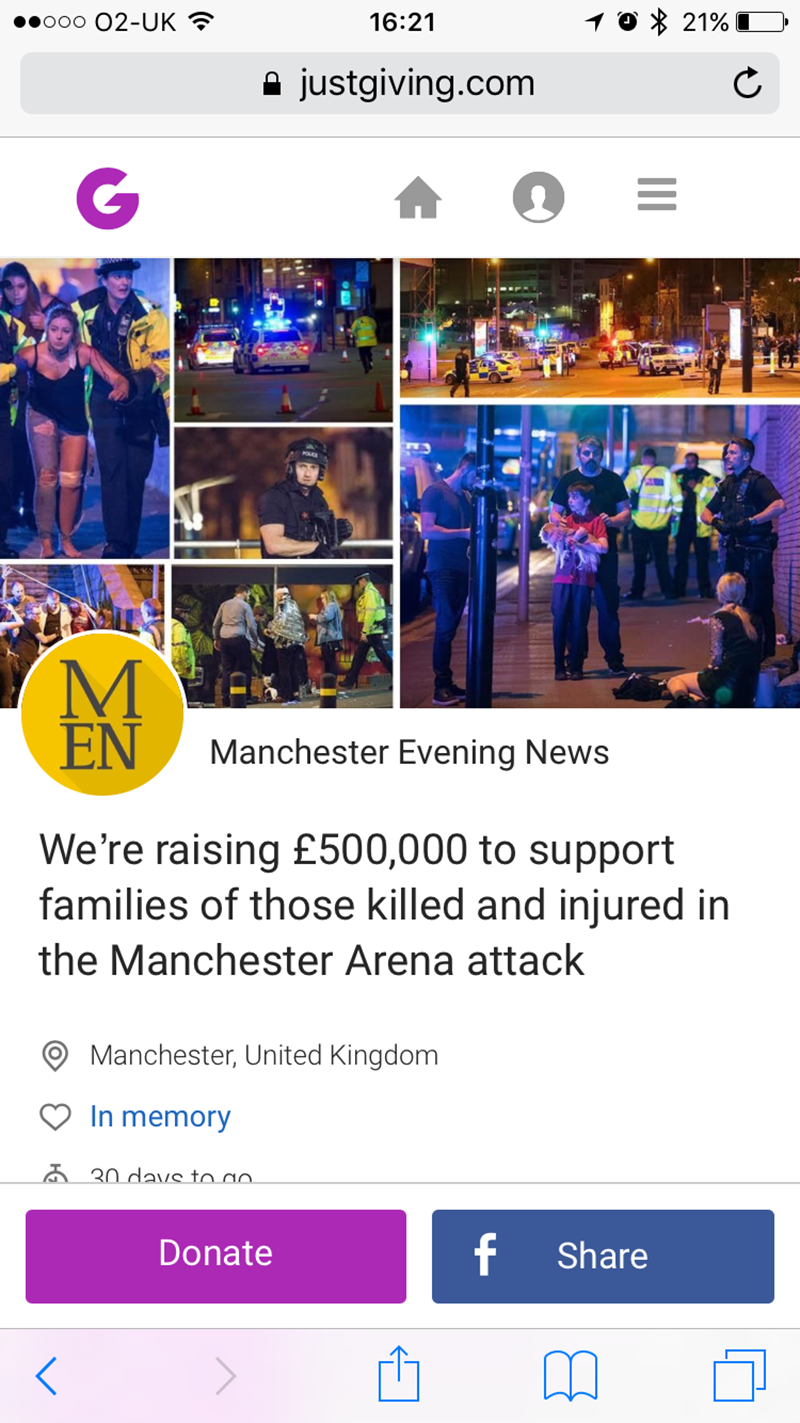Show all open Safari tabs
Image resolution: width=800 pixels, height=1423 pixels.
[x=739, y=1376]
